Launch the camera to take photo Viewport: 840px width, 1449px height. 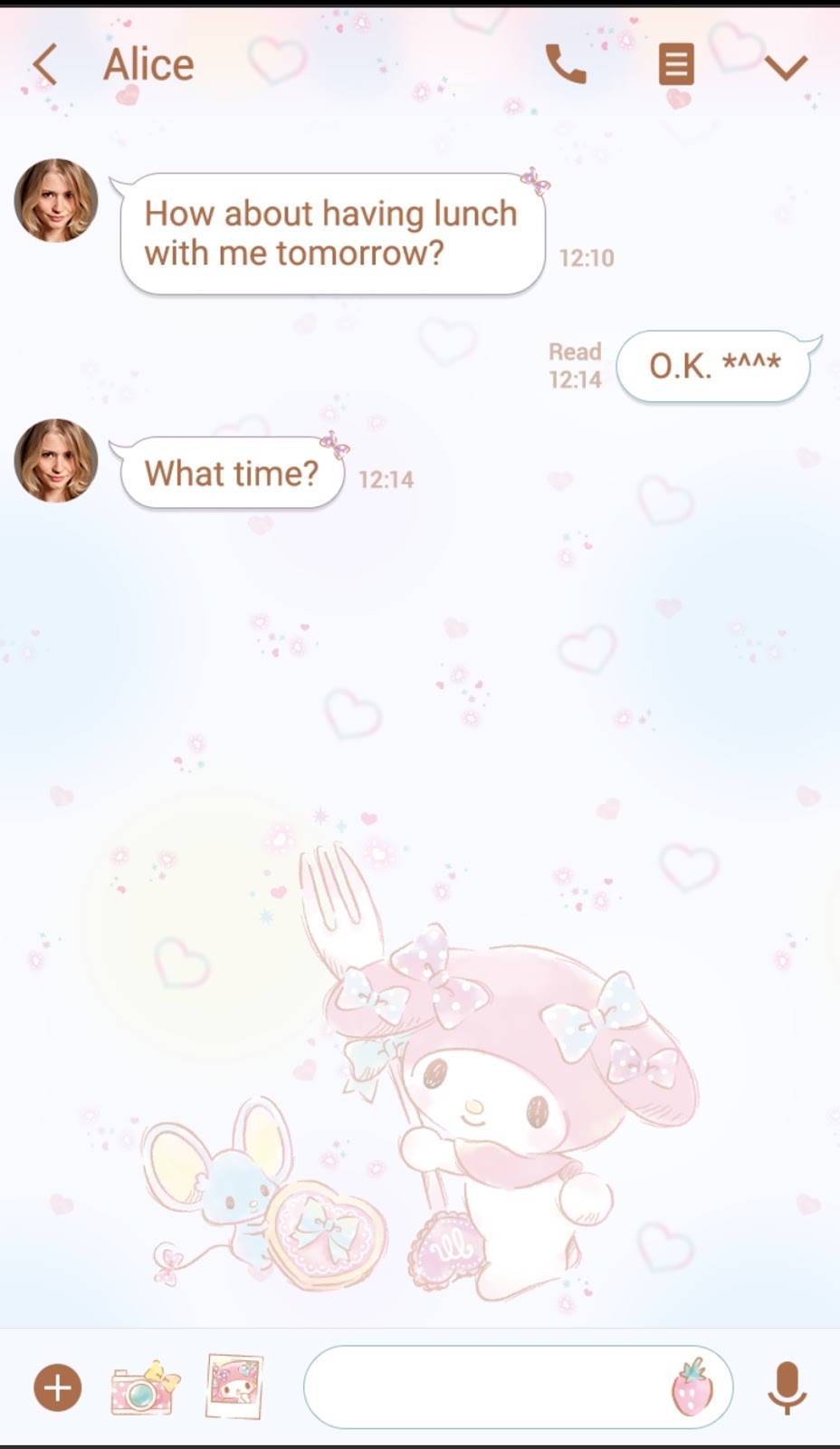click(x=145, y=1387)
